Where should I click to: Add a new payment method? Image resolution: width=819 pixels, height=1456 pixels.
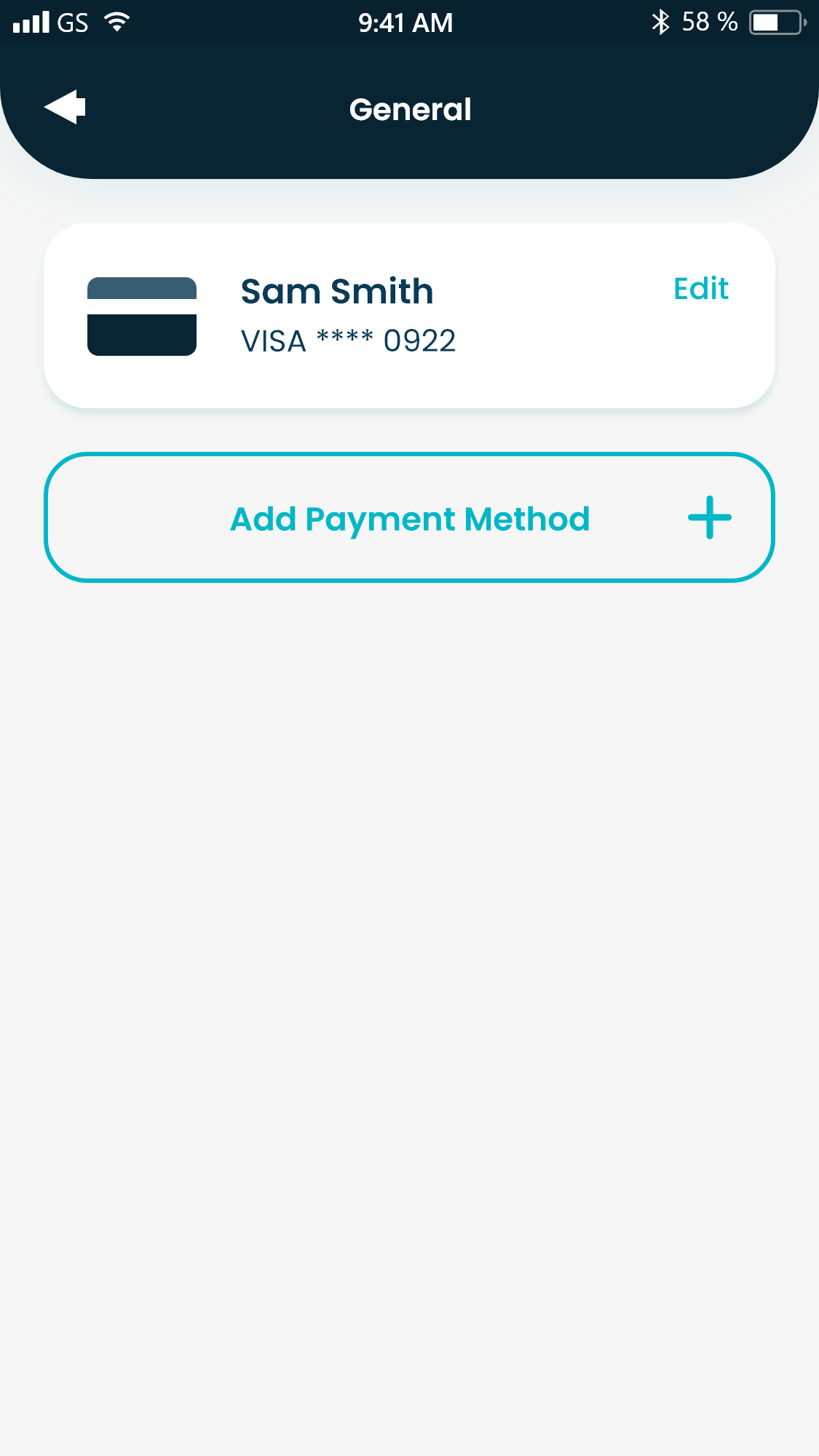[409, 518]
